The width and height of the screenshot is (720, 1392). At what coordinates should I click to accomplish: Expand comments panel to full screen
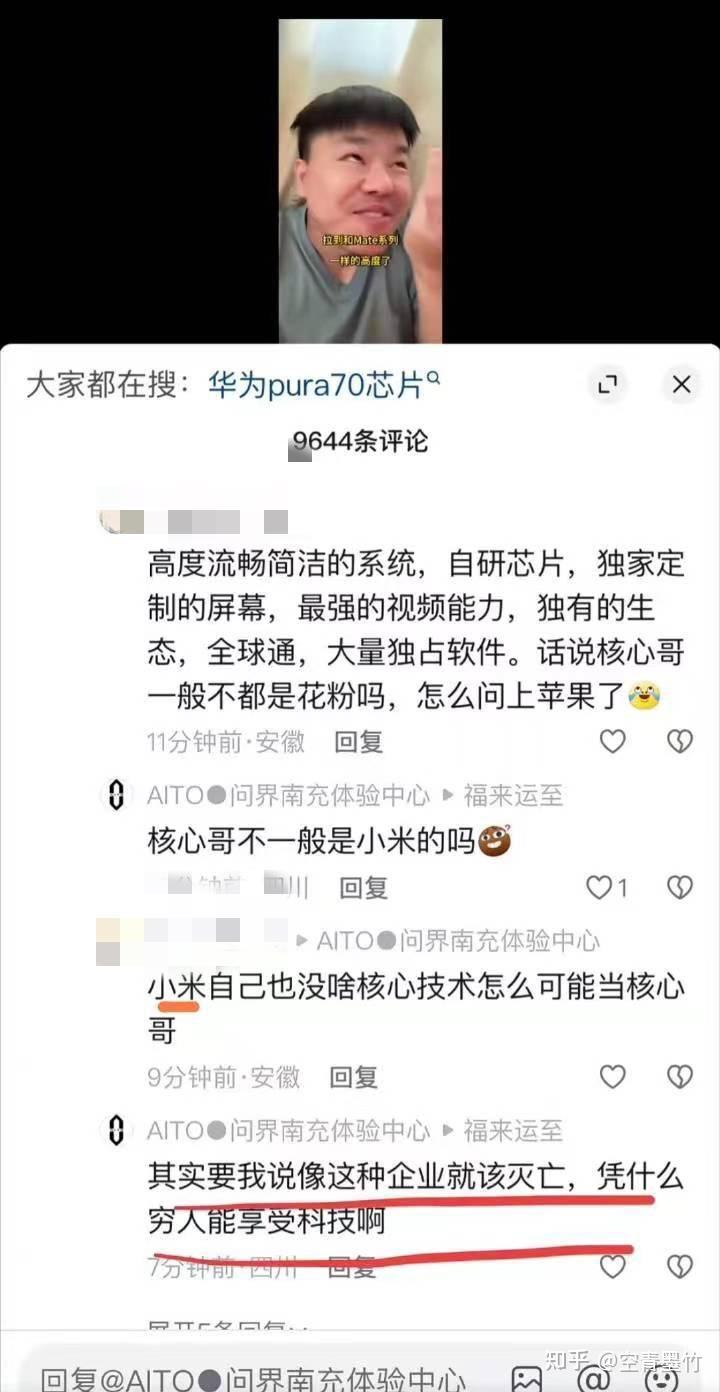[608, 384]
